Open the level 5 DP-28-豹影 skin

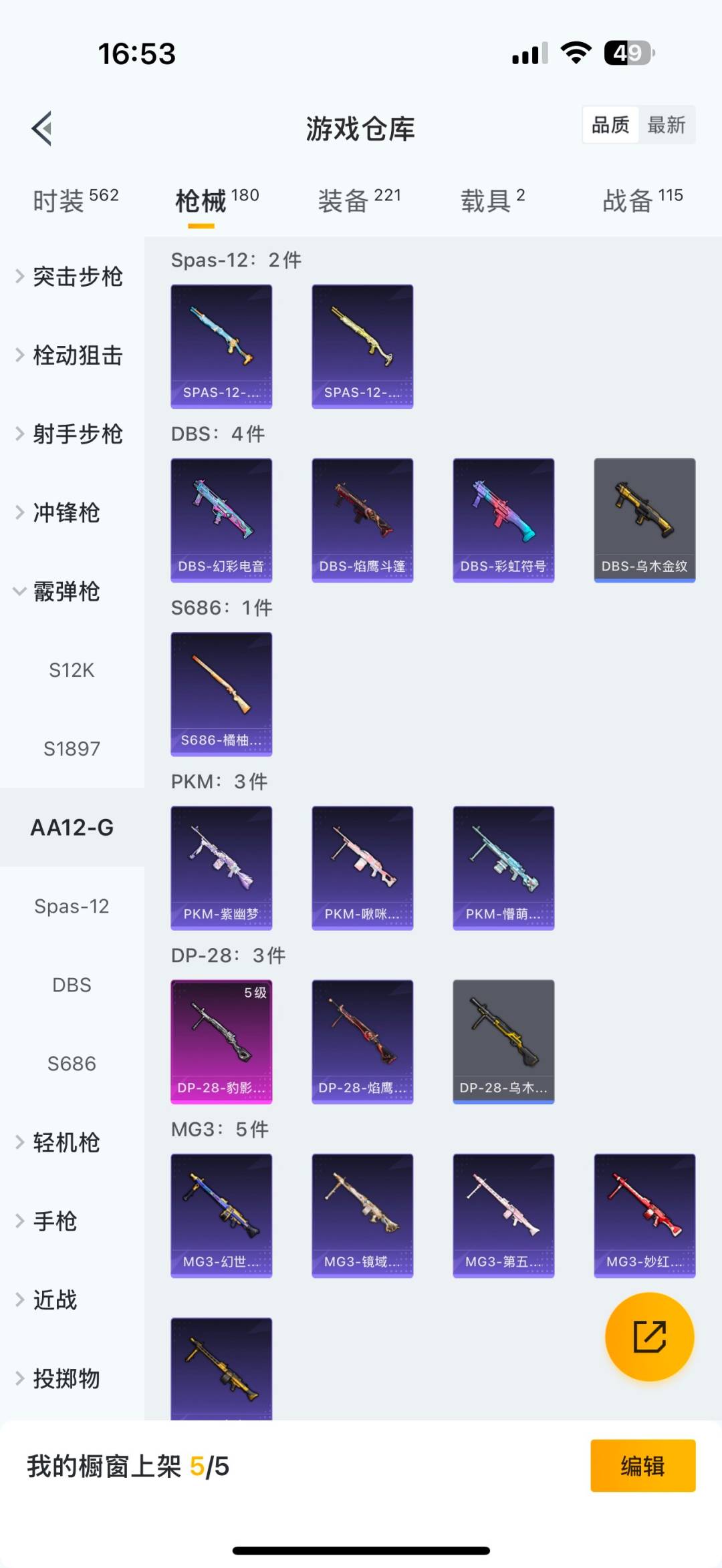pyautogui.click(x=221, y=1042)
